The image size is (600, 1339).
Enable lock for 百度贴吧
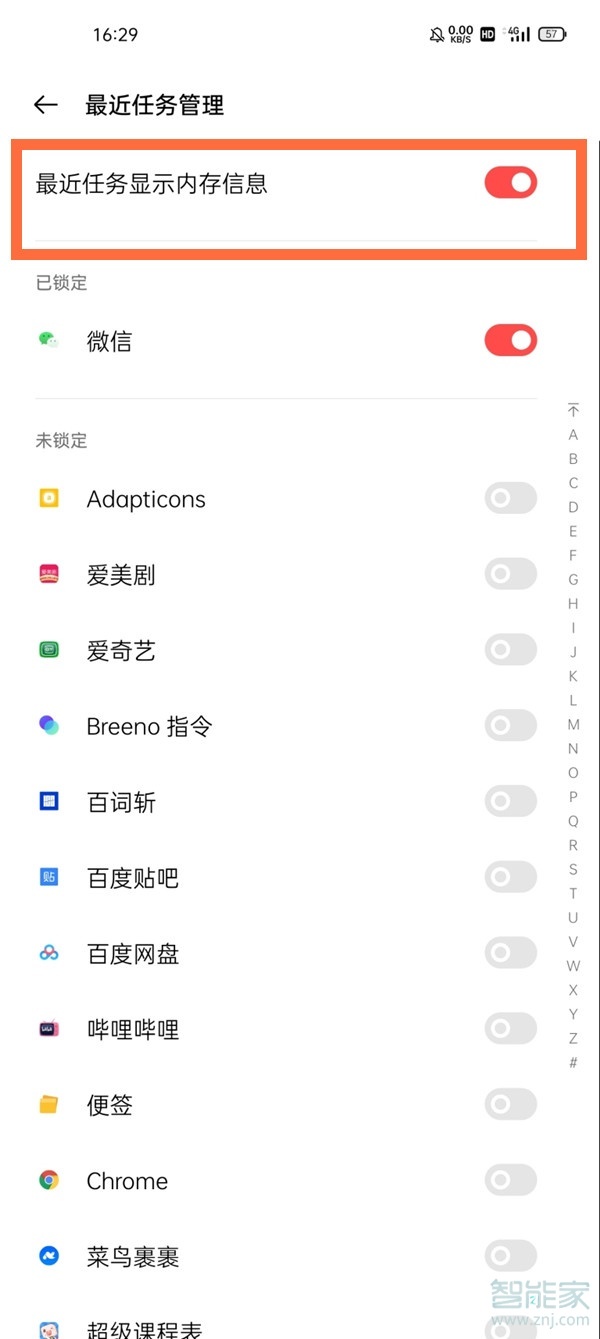coord(510,877)
